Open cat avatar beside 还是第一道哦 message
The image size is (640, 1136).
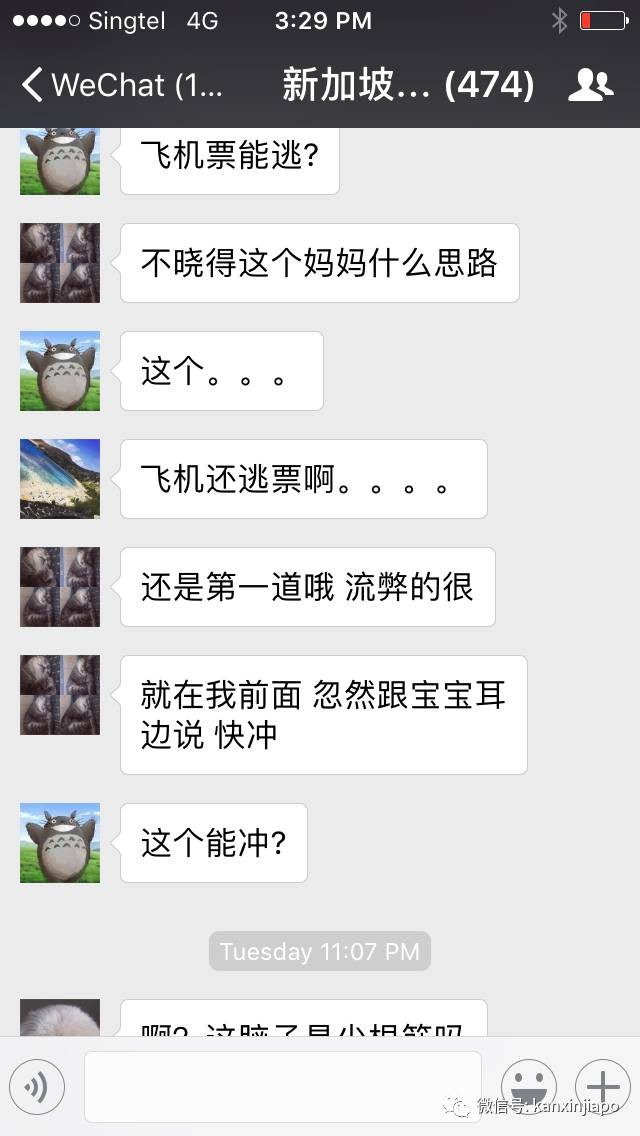point(60,587)
